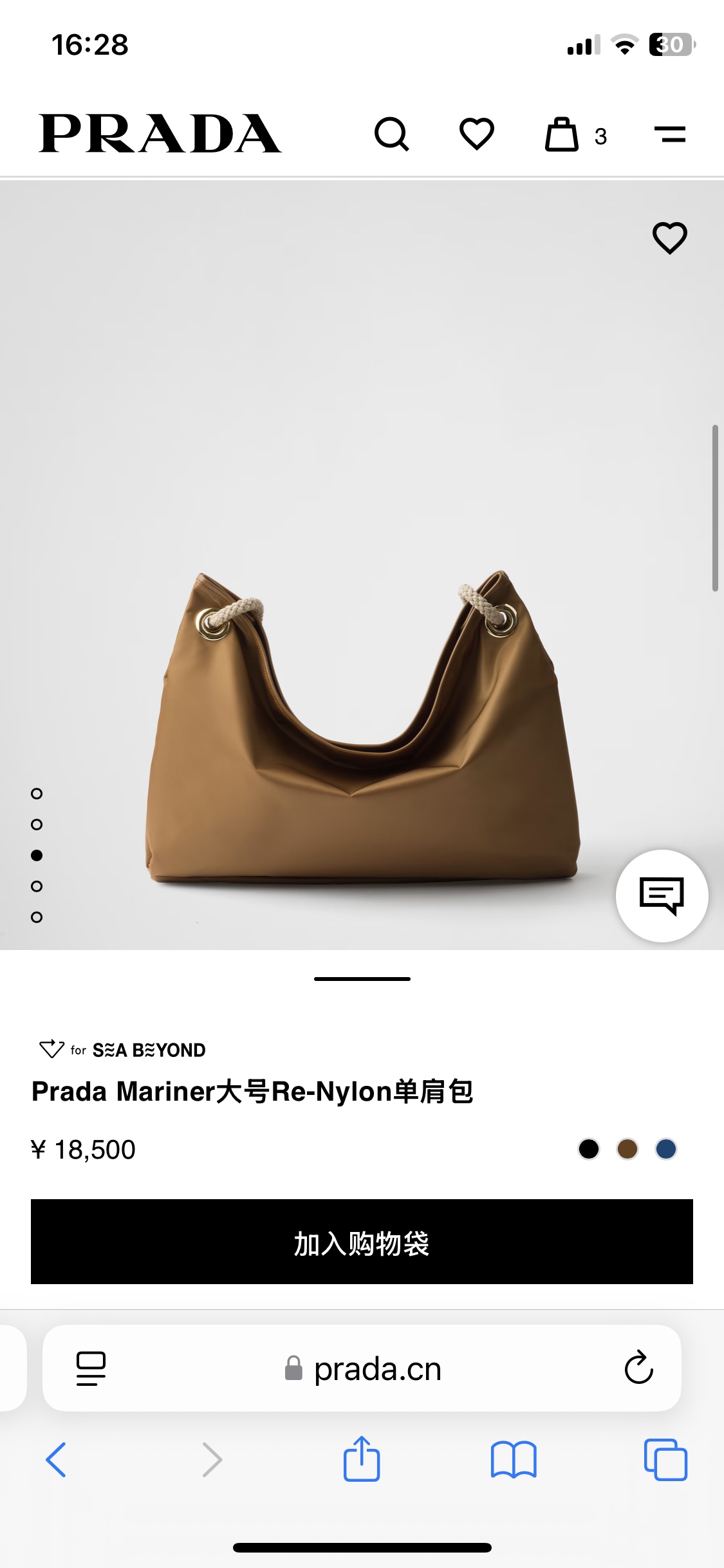Viewport: 724px width, 1568px height.
Task: Add this bag to wishlist via image heart
Action: coord(669,238)
